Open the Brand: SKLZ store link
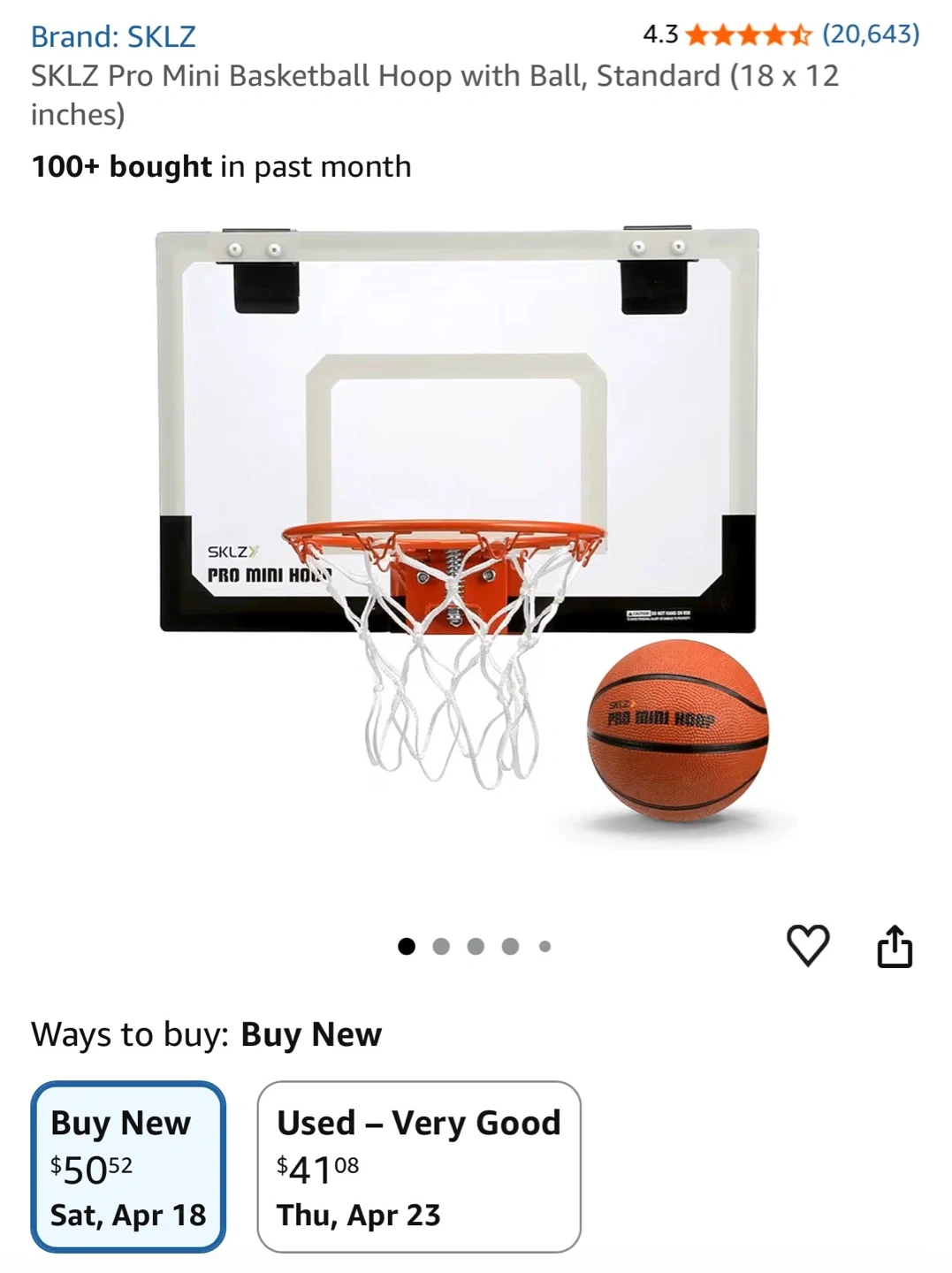 (113, 36)
